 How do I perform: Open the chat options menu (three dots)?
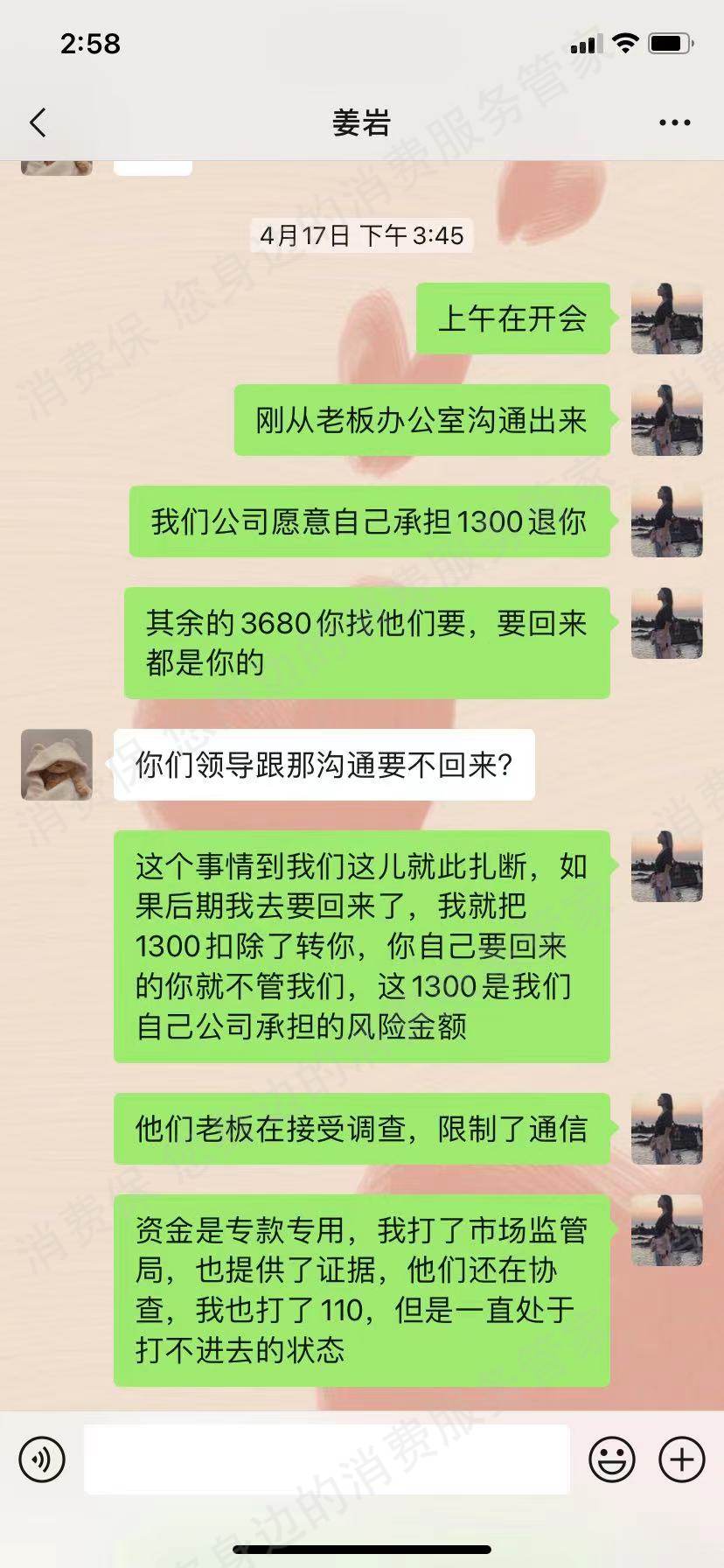pos(674,123)
